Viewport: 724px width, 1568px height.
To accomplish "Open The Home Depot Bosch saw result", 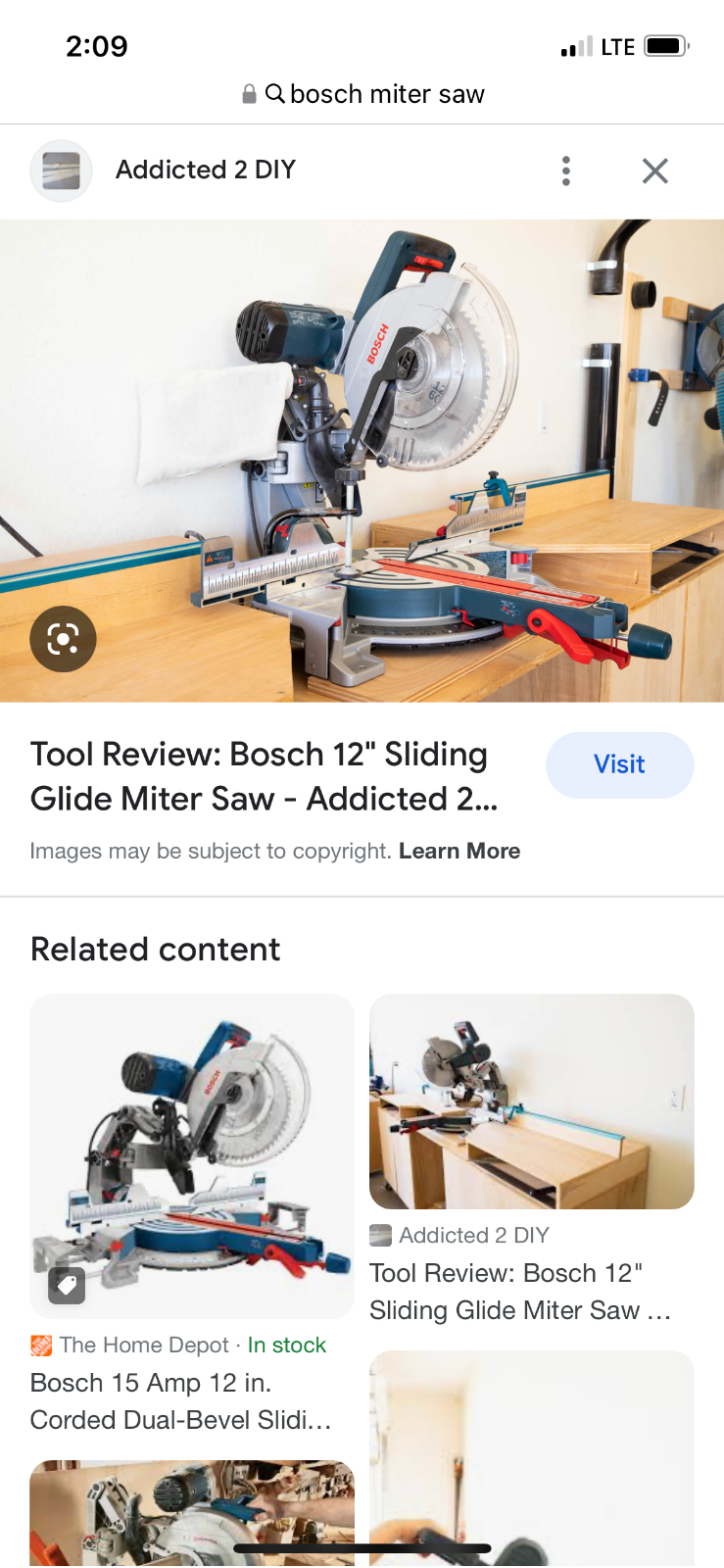I will click(191, 1156).
